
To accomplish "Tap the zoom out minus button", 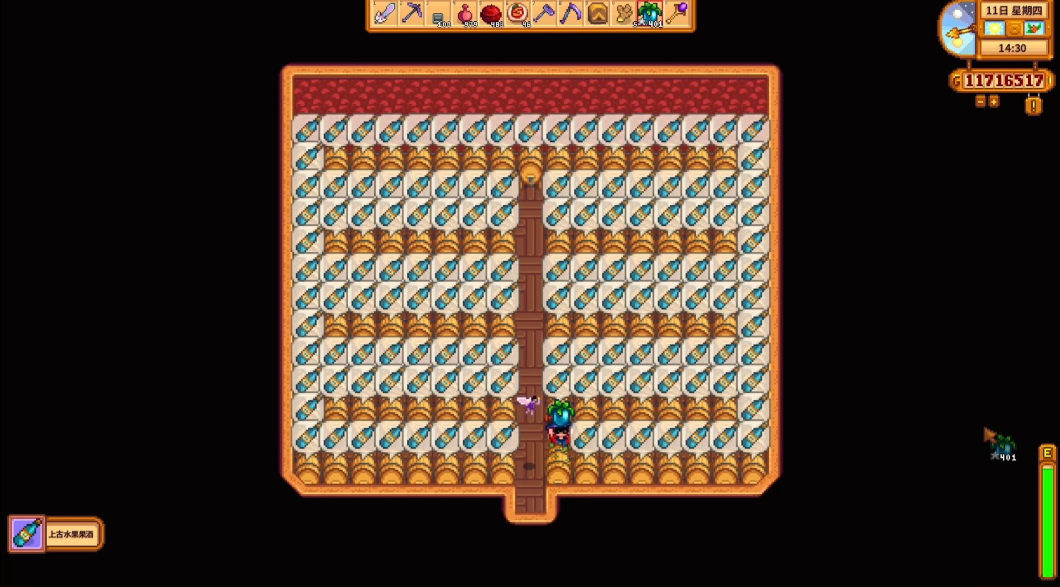I will click(x=980, y=101).
